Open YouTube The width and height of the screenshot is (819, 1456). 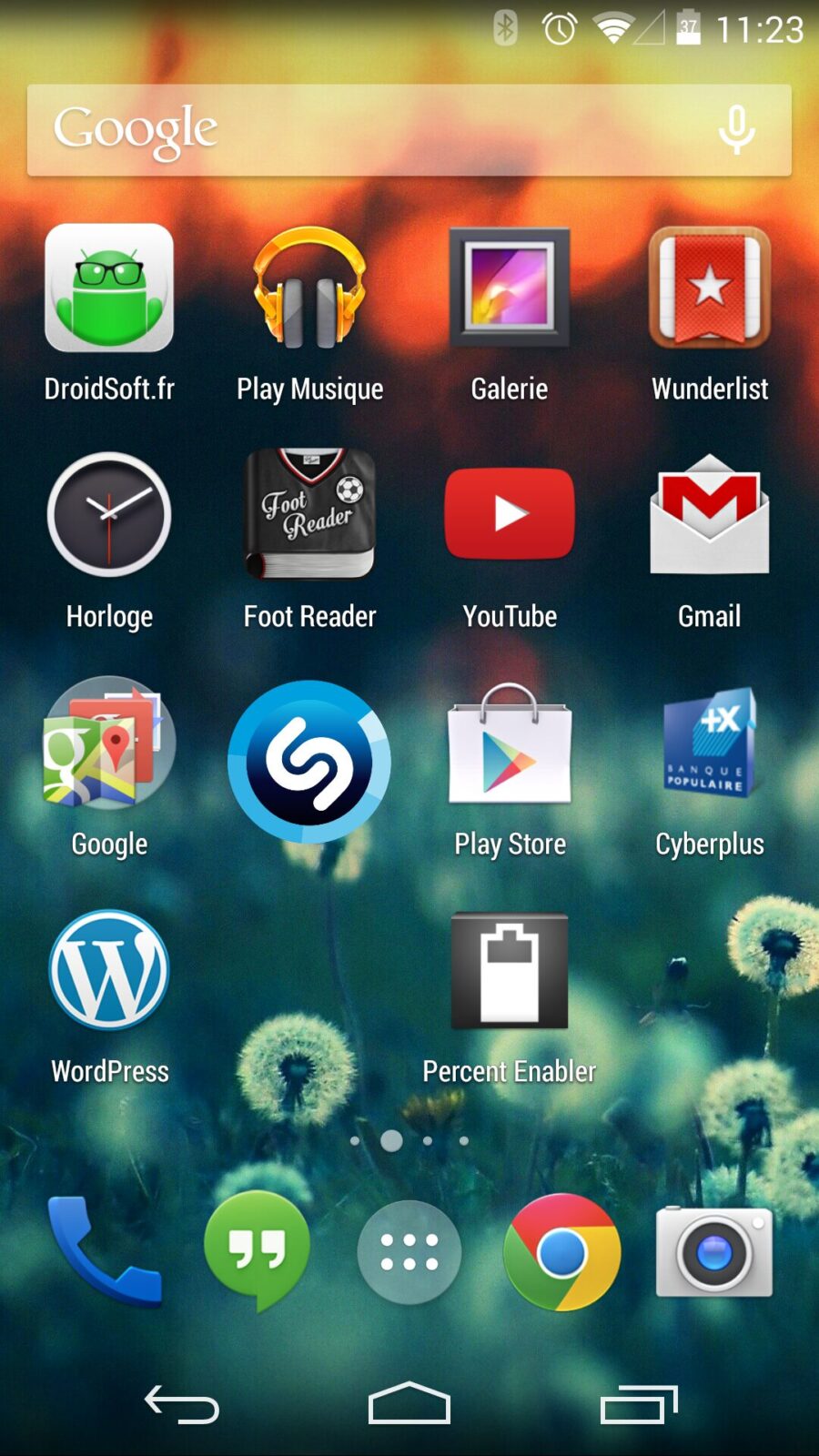click(x=510, y=516)
